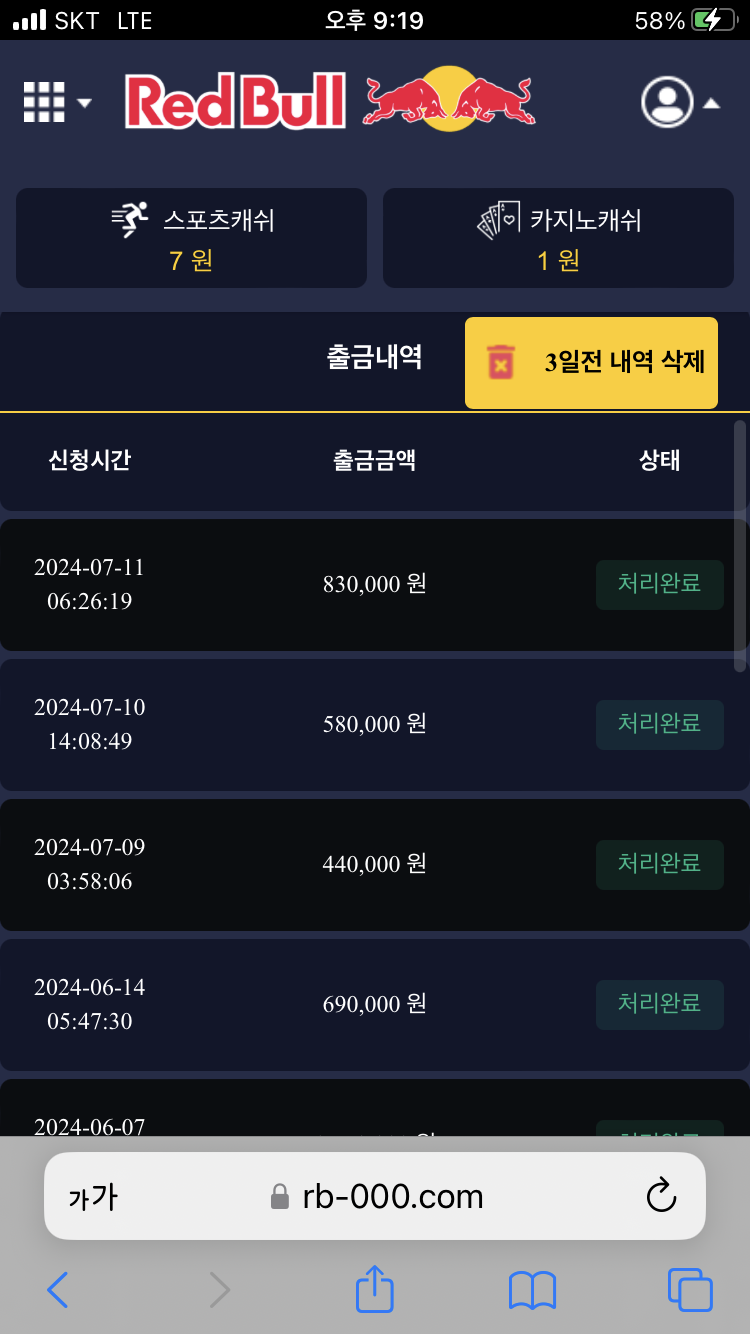Open Safari text size options 가가
This screenshot has width=750, height=1334.
click(93, 1196)
